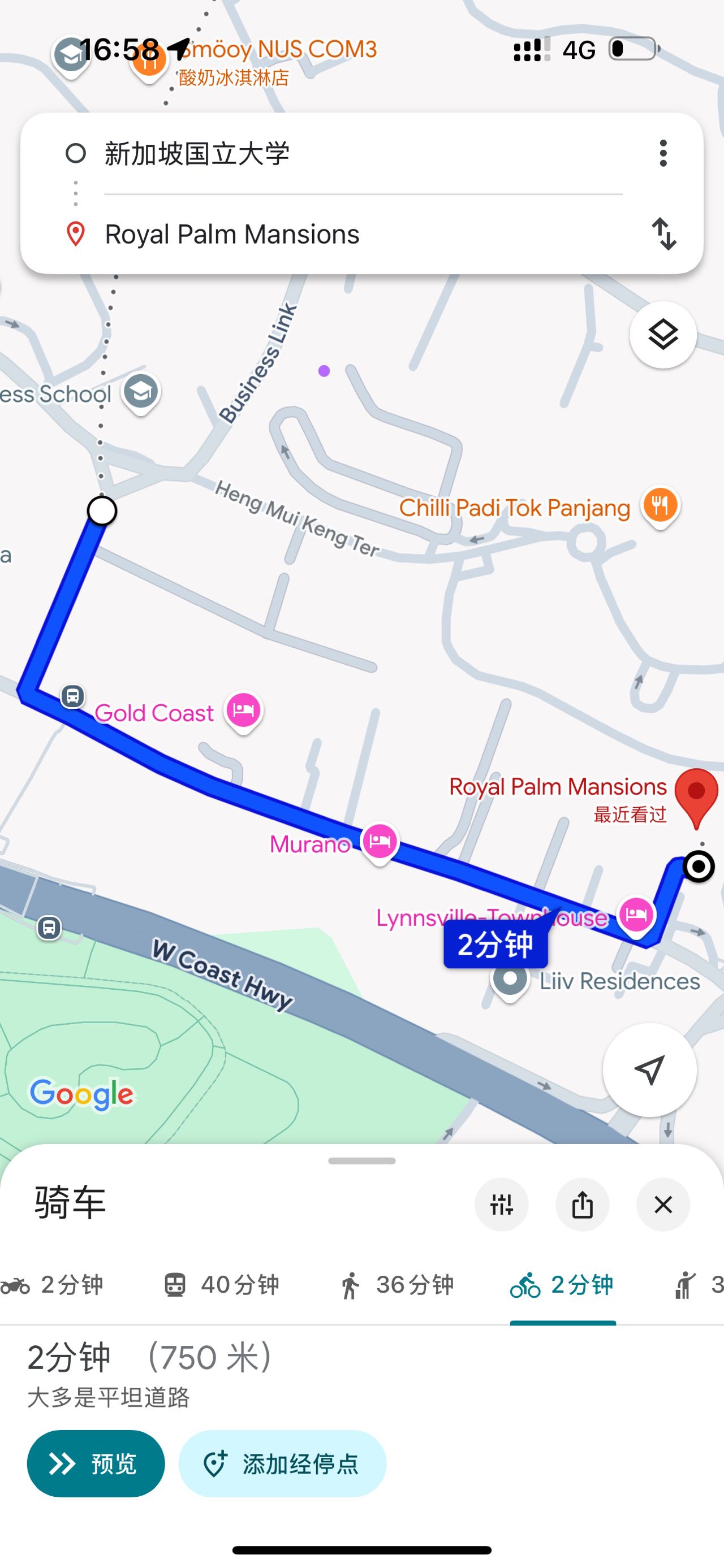The image size is (724, 1568).
Task: Open map layers selector
Action: click(662, 335)
